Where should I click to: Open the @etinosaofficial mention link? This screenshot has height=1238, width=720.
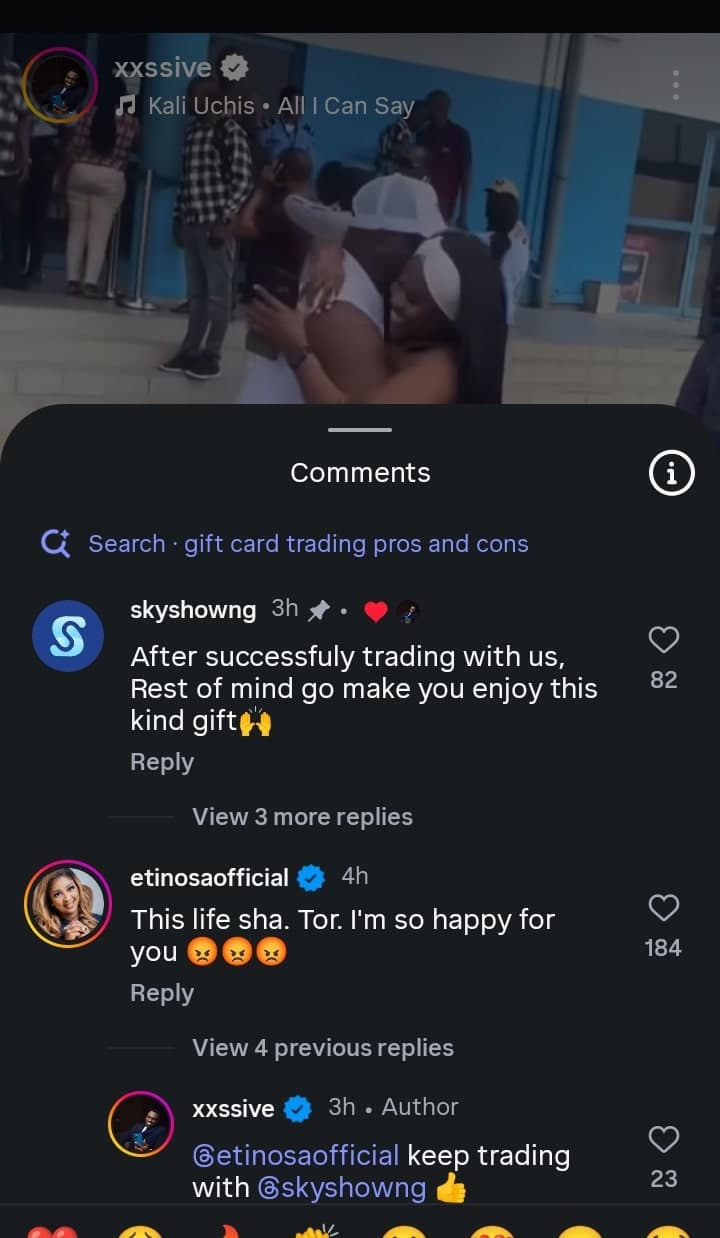tap(296, 1156)
